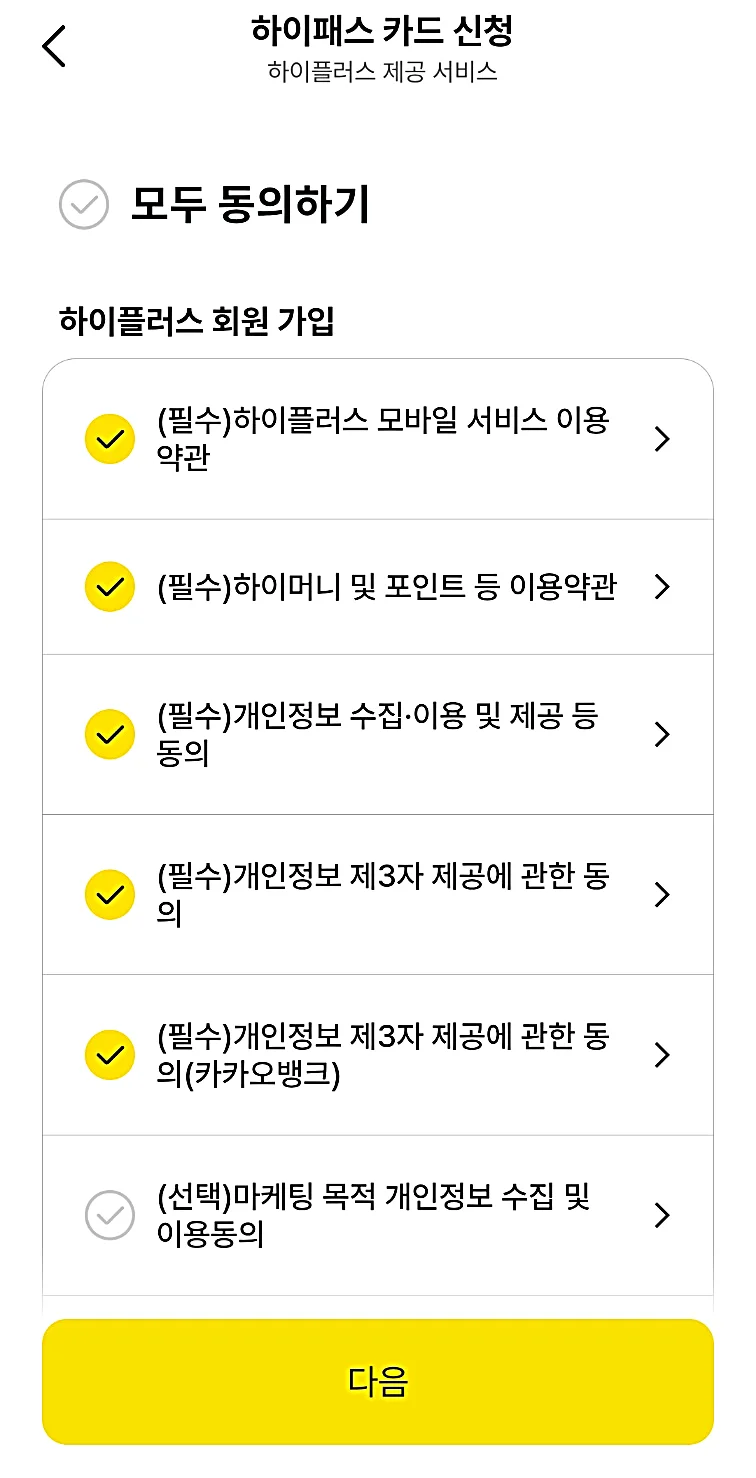The image size is (756, 1478).
Task: Check the optional 마케팅 목적 consent circle
Action: (x=110, y=1215)
